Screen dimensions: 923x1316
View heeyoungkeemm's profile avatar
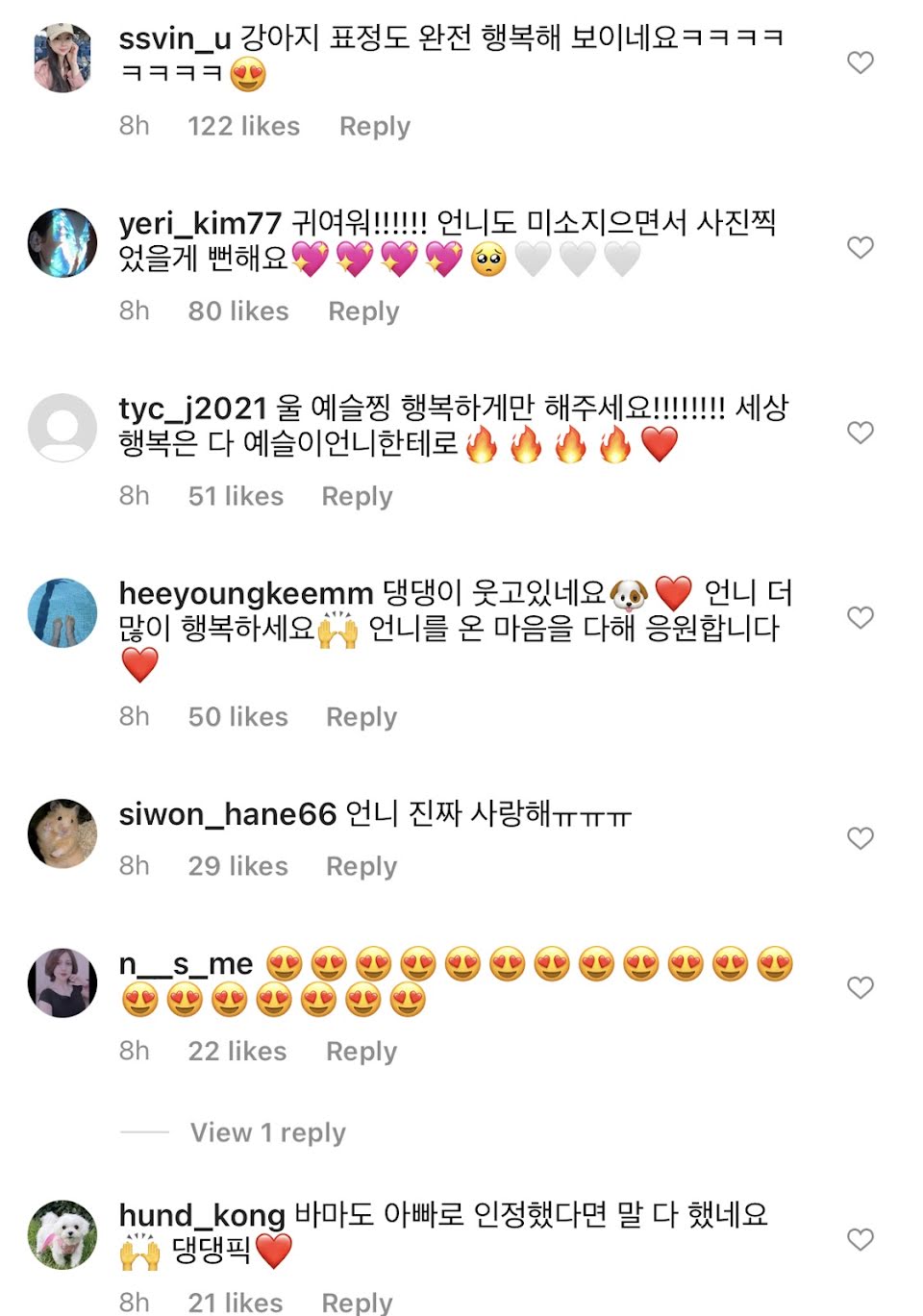[x=62, y=613]
